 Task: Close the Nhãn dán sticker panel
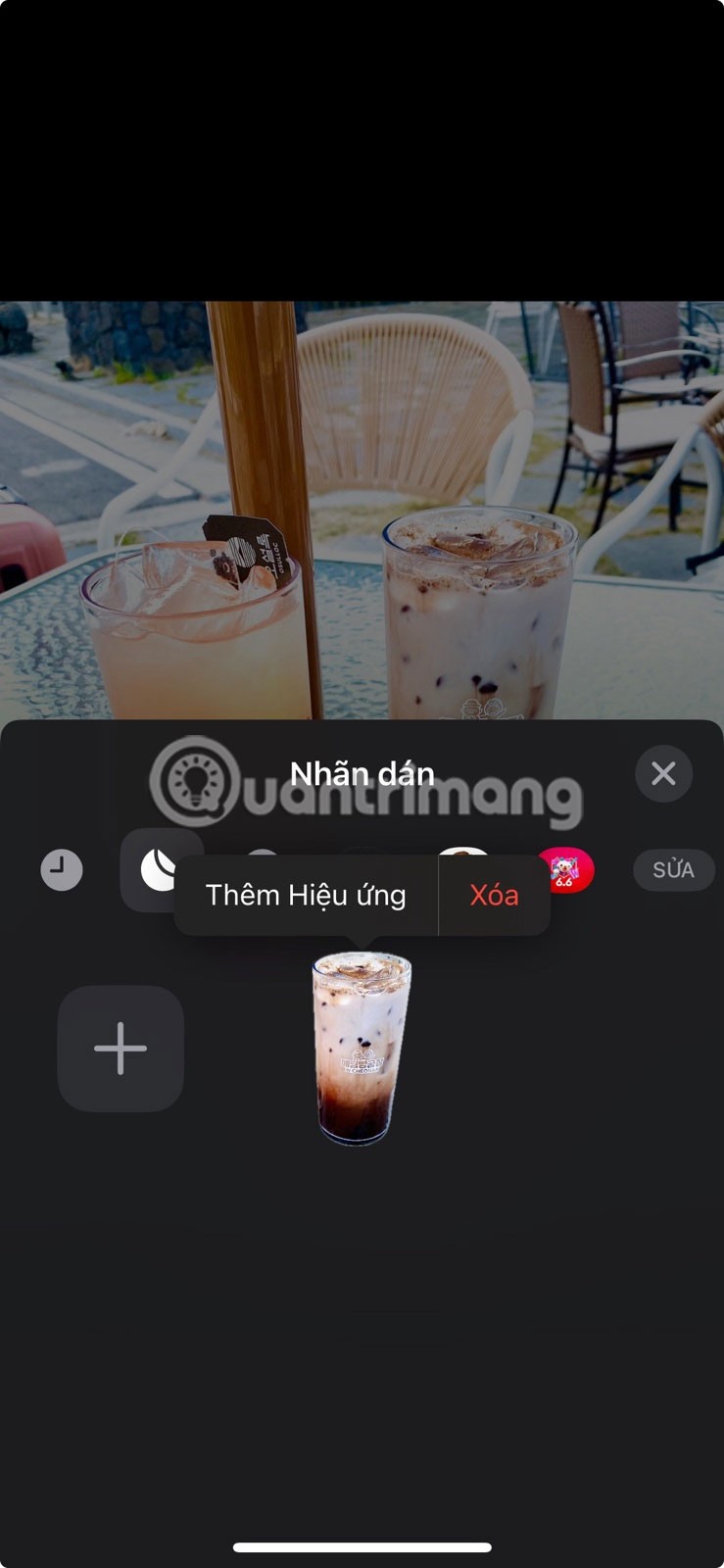[x=663, y=774]
